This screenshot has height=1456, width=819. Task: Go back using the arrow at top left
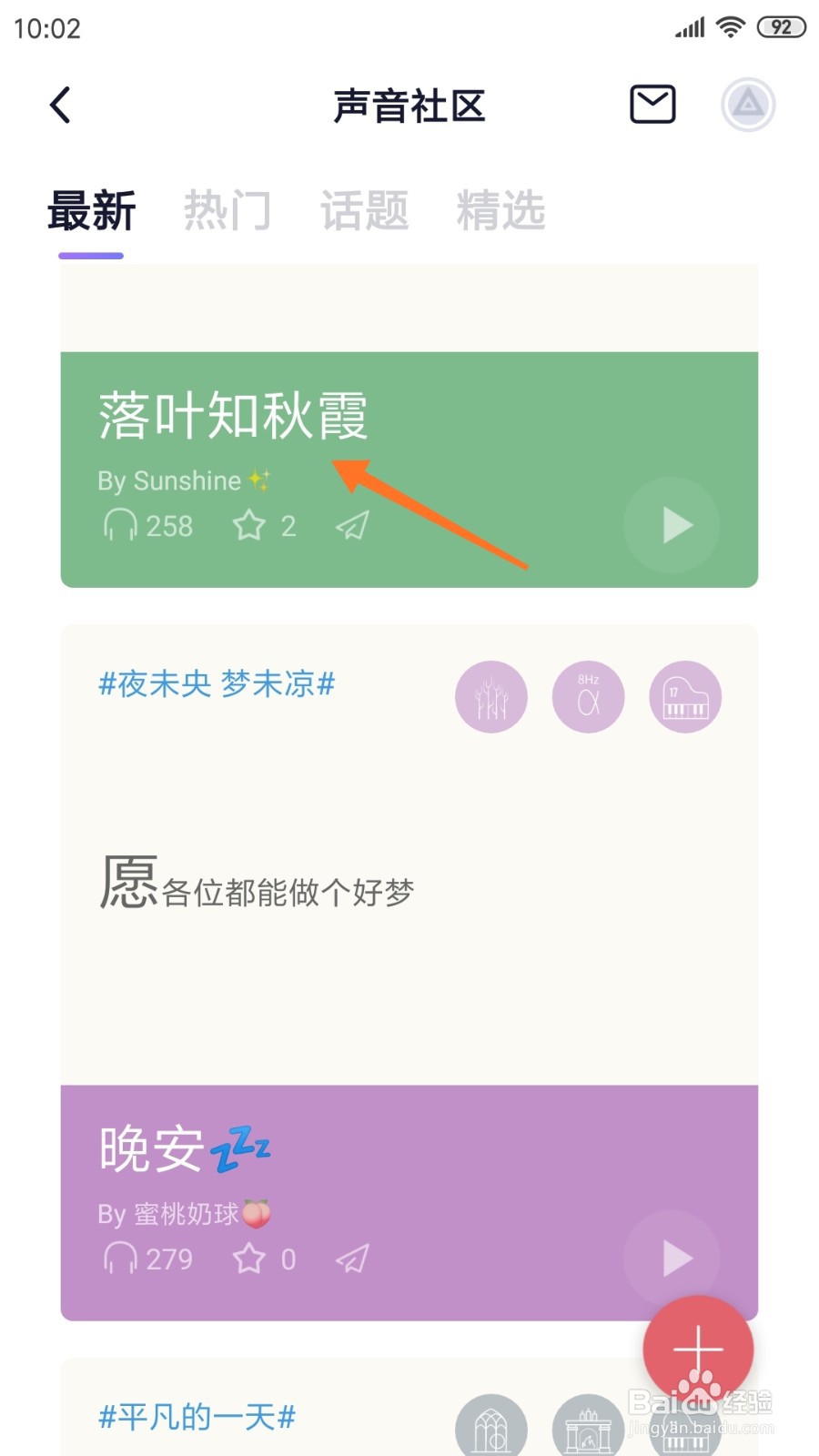pos(60,104)
